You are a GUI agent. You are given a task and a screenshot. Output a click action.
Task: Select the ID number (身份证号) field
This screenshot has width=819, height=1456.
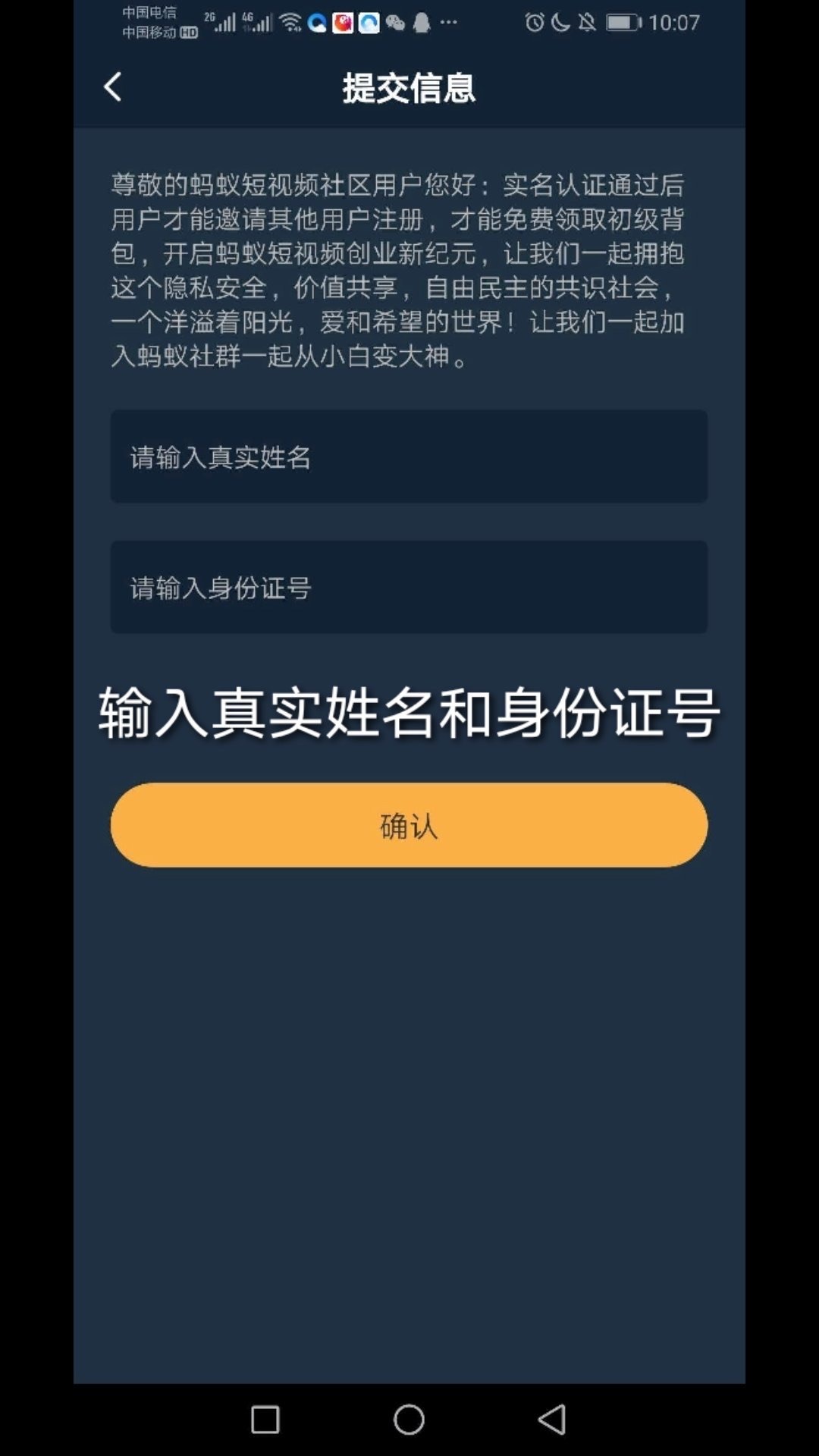(x=409, y=587)
